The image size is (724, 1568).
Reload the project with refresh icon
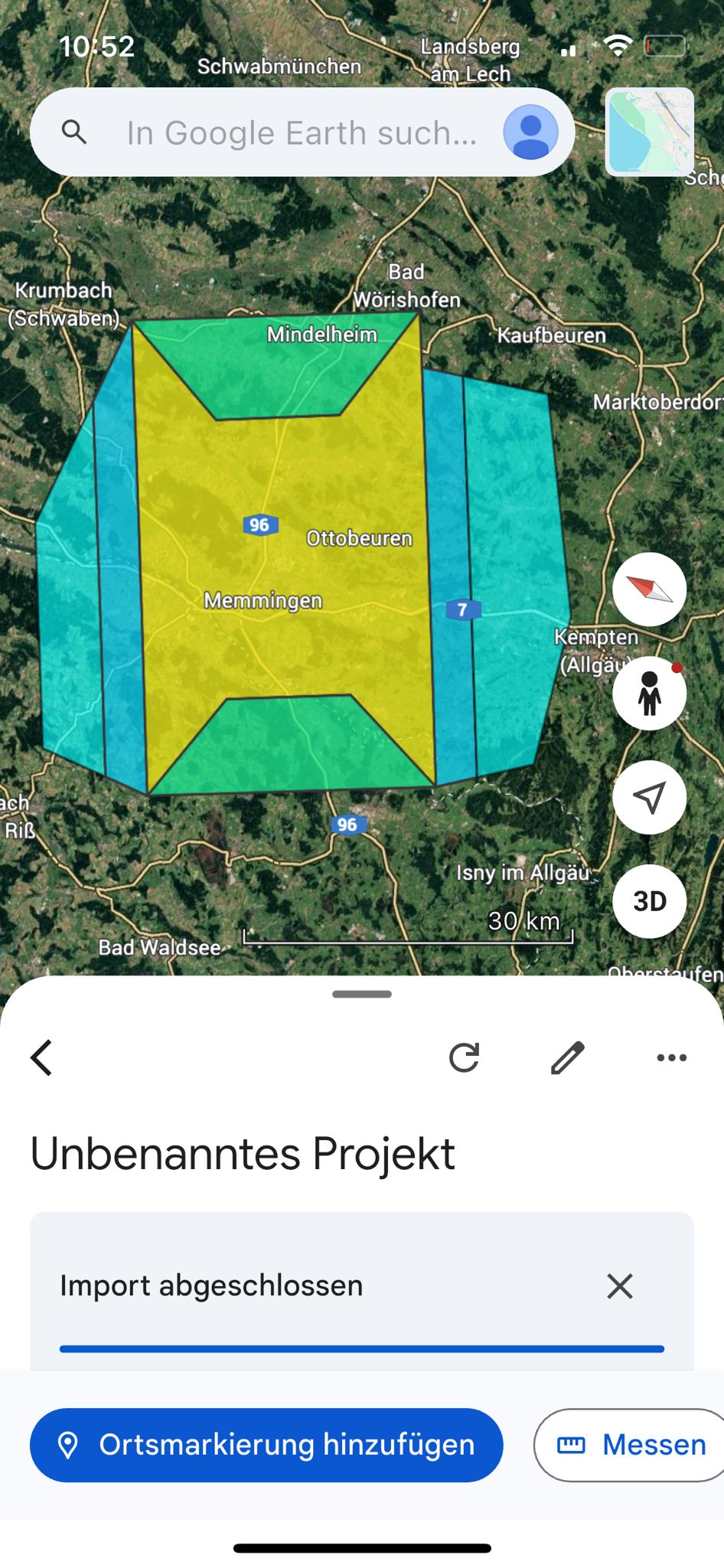coord(464,1057)
